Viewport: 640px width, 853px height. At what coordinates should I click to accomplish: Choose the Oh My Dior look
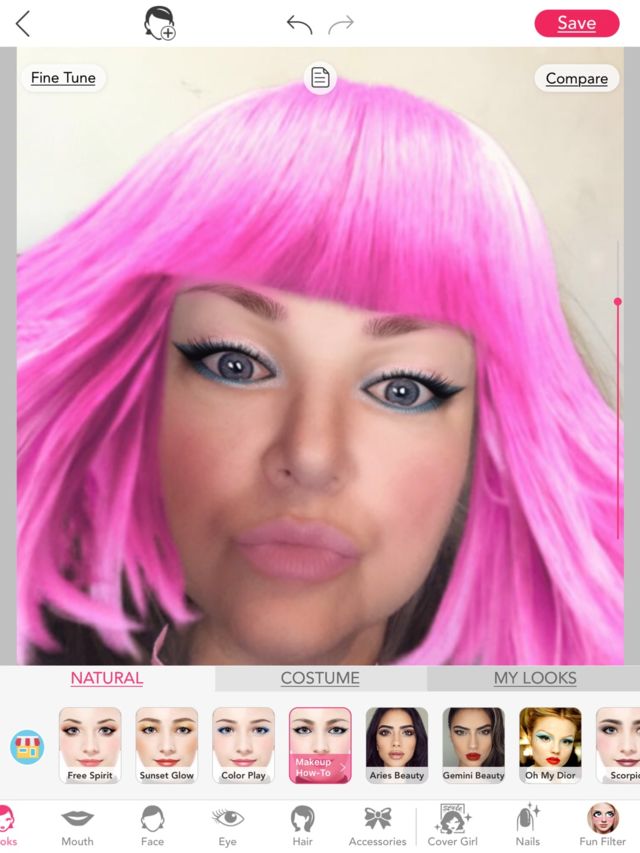click(x=550, y=745)
